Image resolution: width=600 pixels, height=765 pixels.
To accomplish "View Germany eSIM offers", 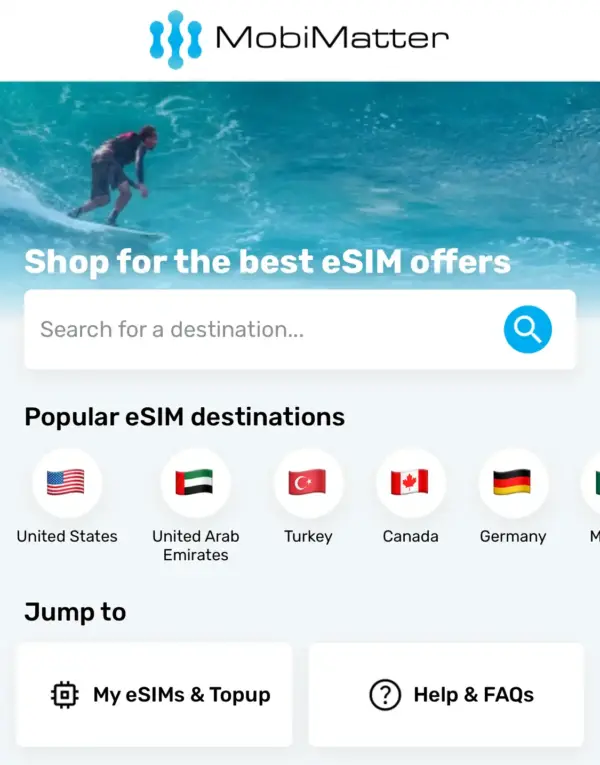I will click(x=513, y=484).
